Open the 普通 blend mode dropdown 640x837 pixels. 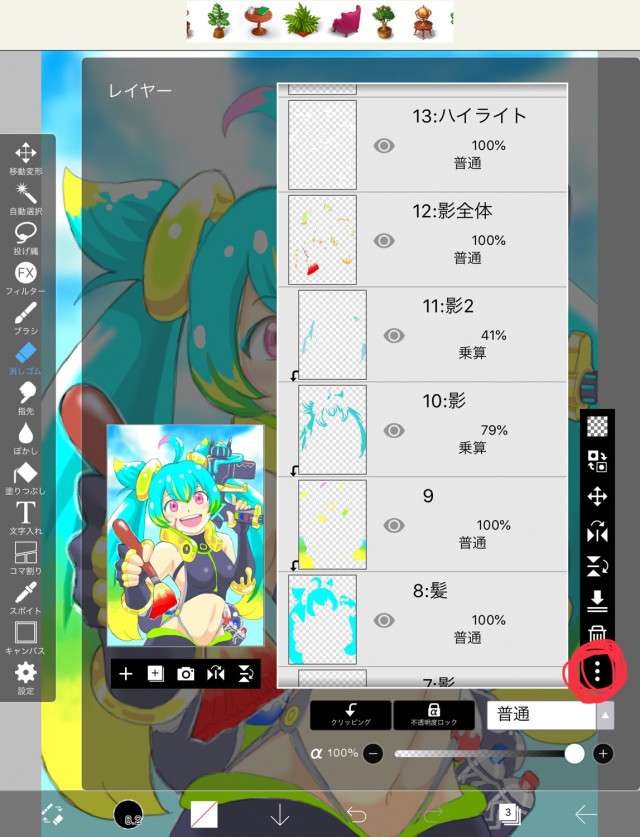pyautogui.click(x=548, y=715)
